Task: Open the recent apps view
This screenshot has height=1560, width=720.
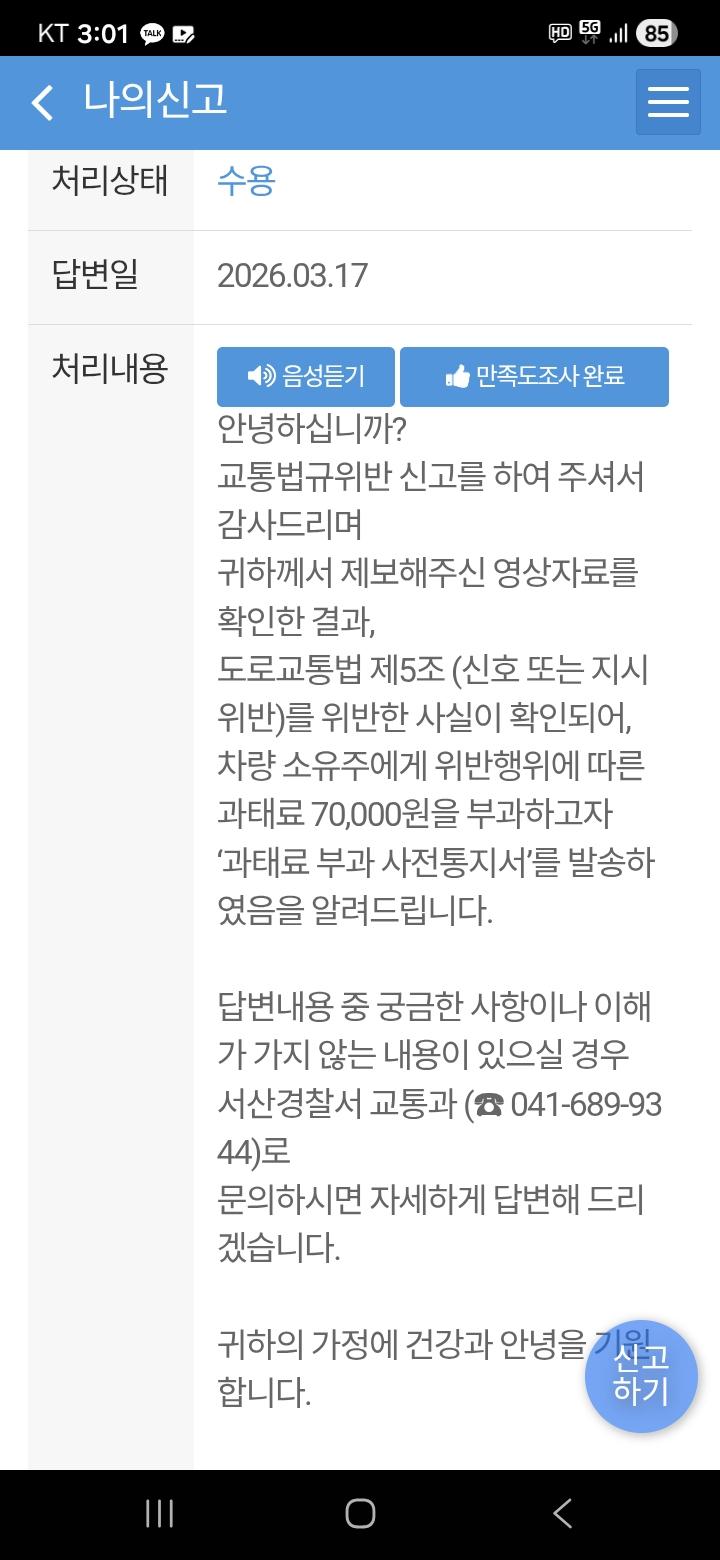Action: tap(159, 1513)
